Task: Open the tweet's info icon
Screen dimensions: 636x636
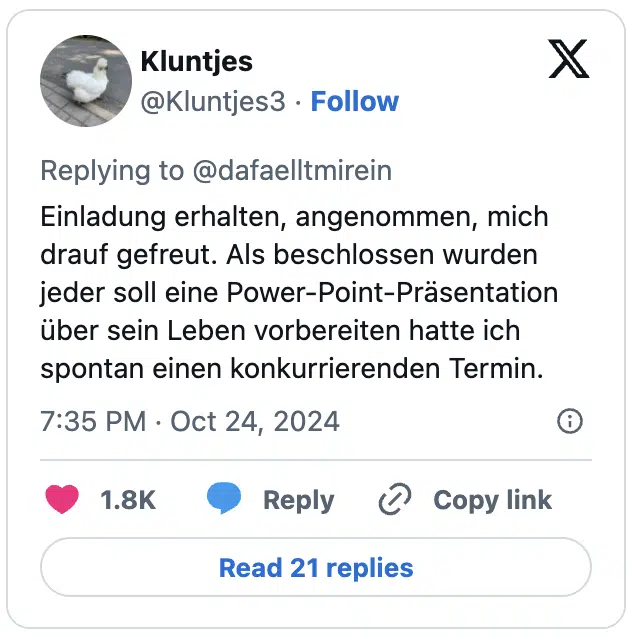Action: click(x=569, y=421)
